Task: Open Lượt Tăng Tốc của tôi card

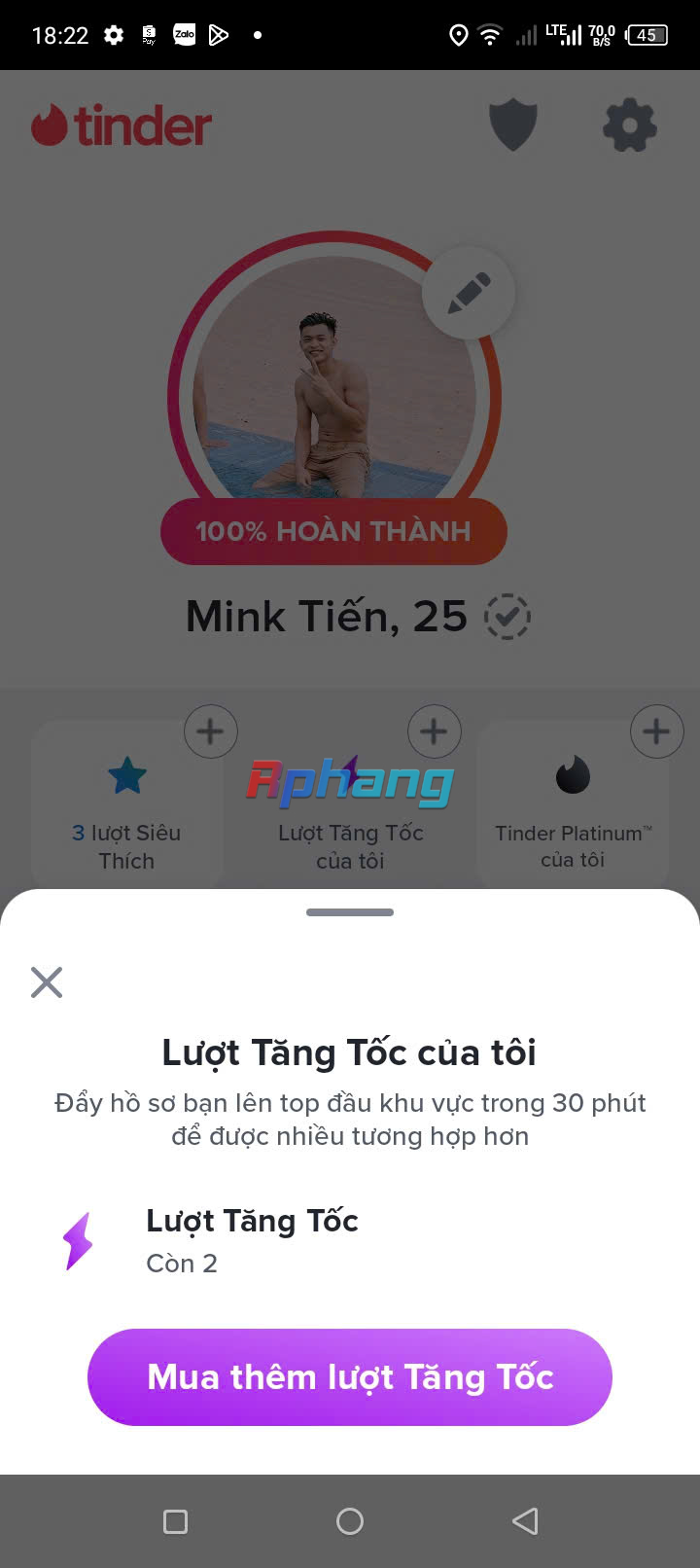Action: 350,817
